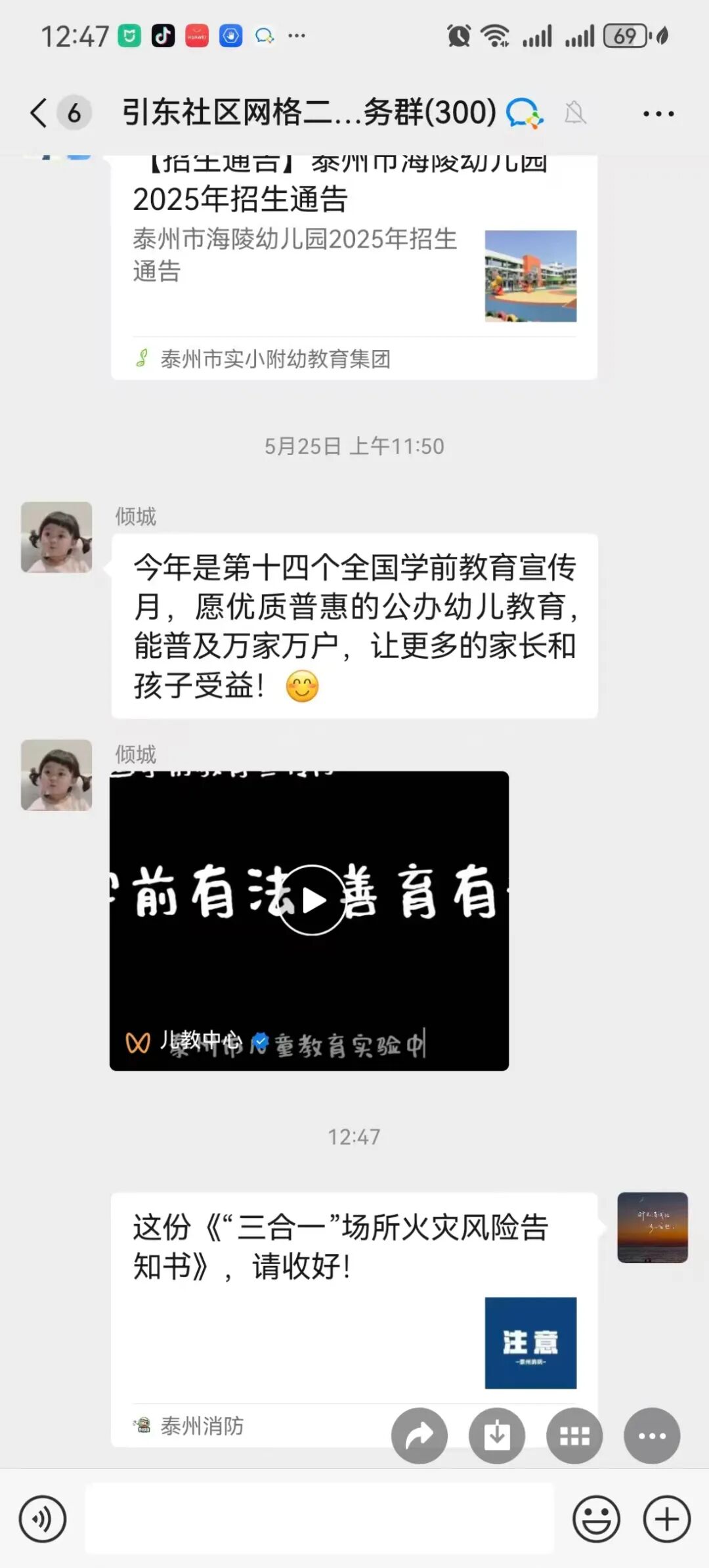Viewport: 709px width, 1568px height.
Task: Open the group chat overflow menu
Action: (x=658, y=114)
